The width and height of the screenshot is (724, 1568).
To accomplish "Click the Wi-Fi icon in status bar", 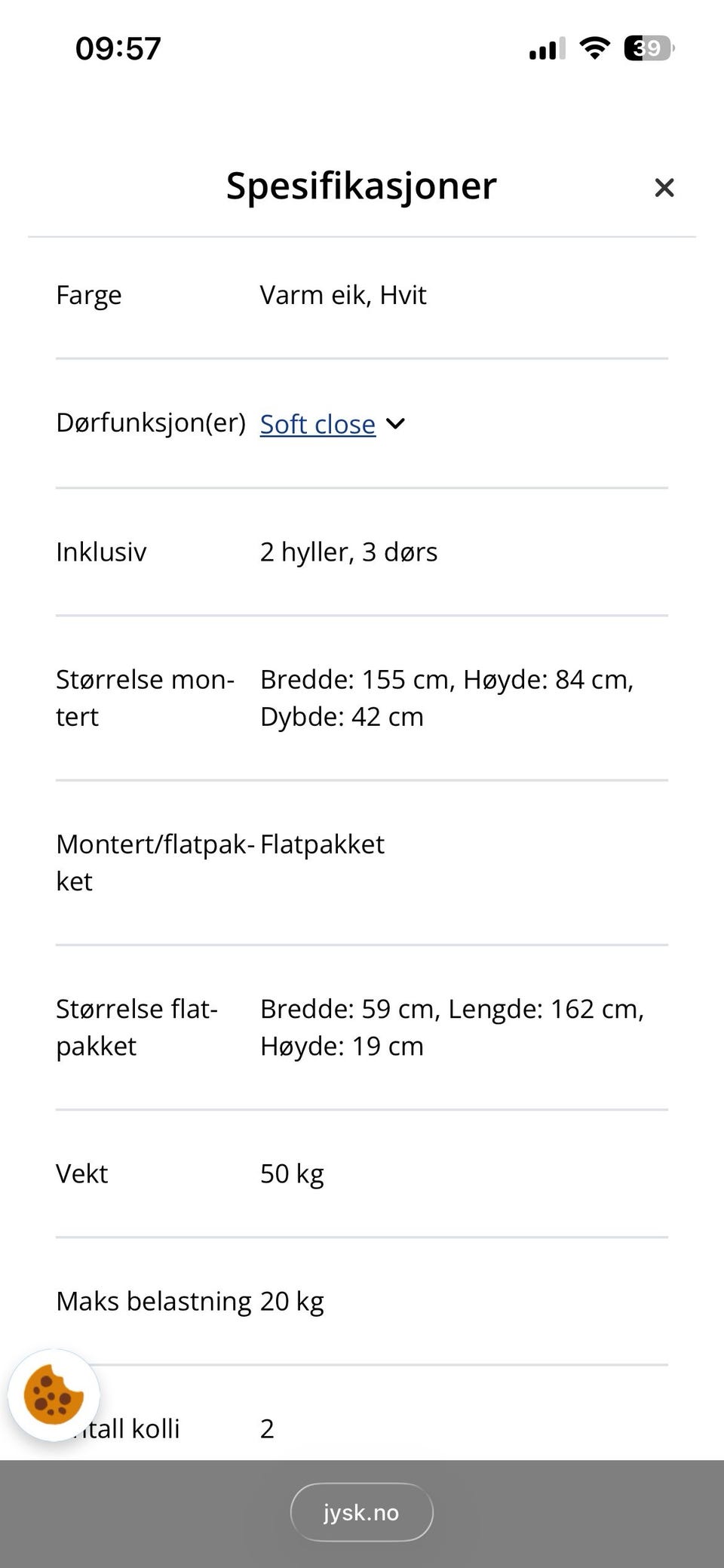I will point(595,48).
